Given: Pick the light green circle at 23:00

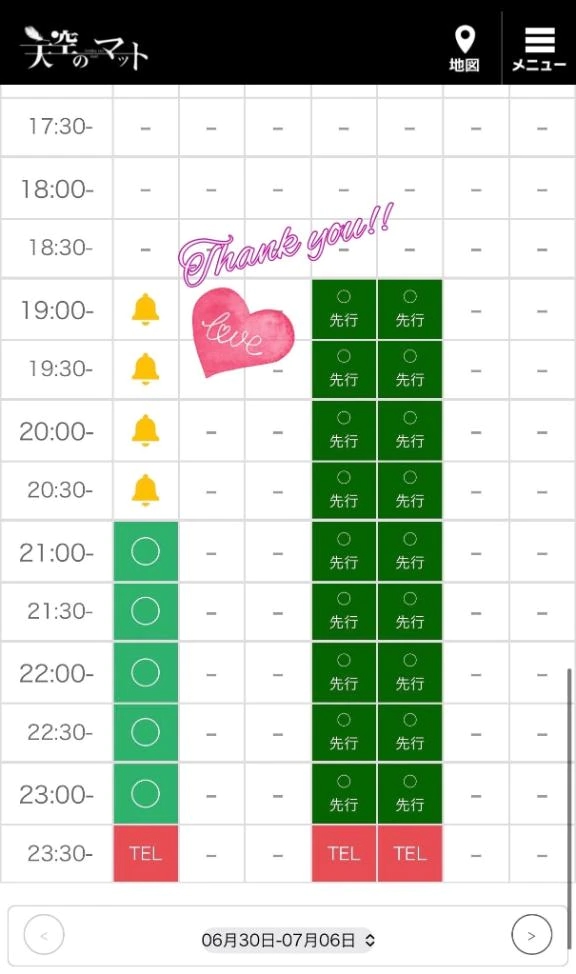Looking at the screenshot, I should (x=146, y=794).
